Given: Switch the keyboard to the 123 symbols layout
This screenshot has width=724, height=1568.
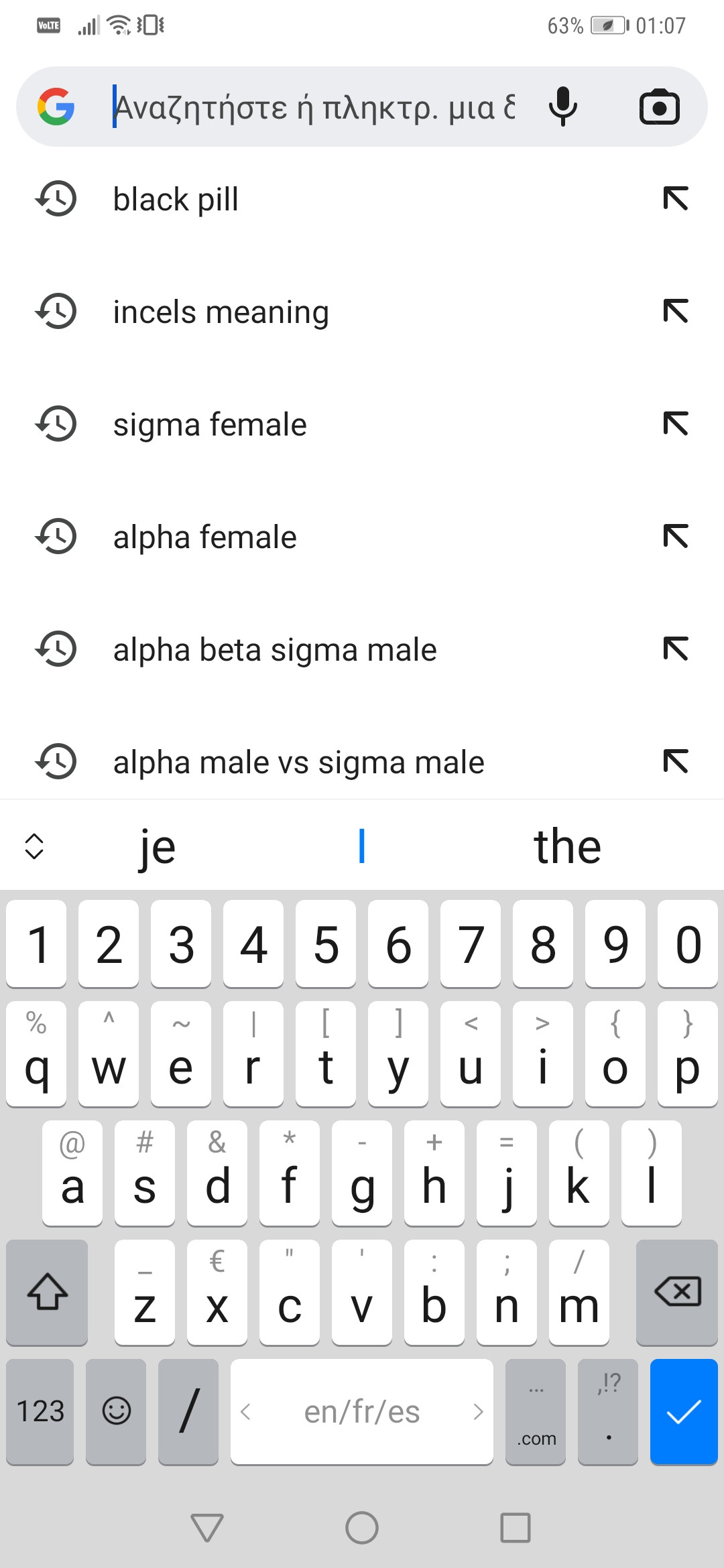Looking at the screenshot, I should point(40,1411).
